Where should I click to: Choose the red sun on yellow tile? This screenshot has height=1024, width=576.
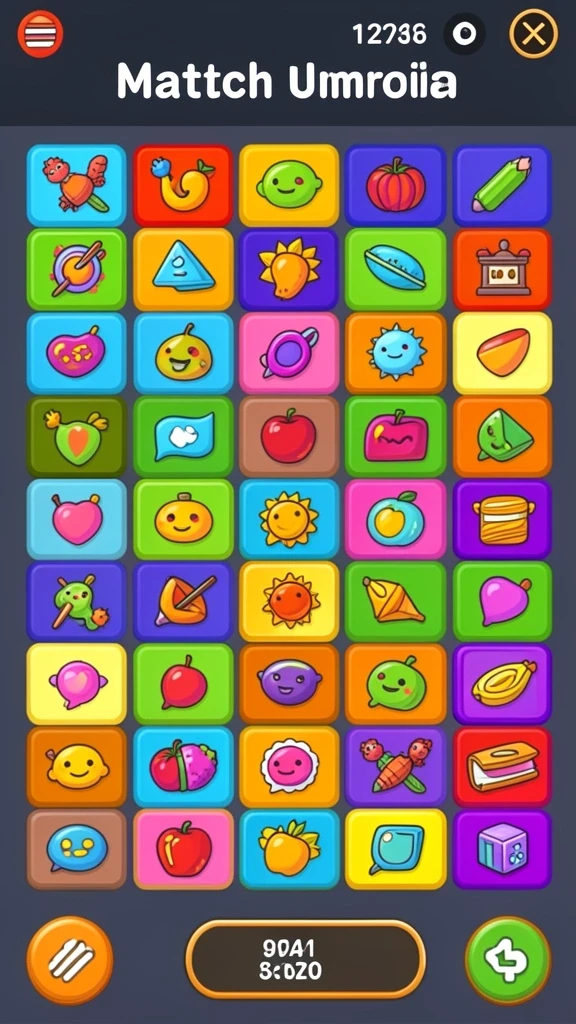pyautogui.click(x=289, y=601)
